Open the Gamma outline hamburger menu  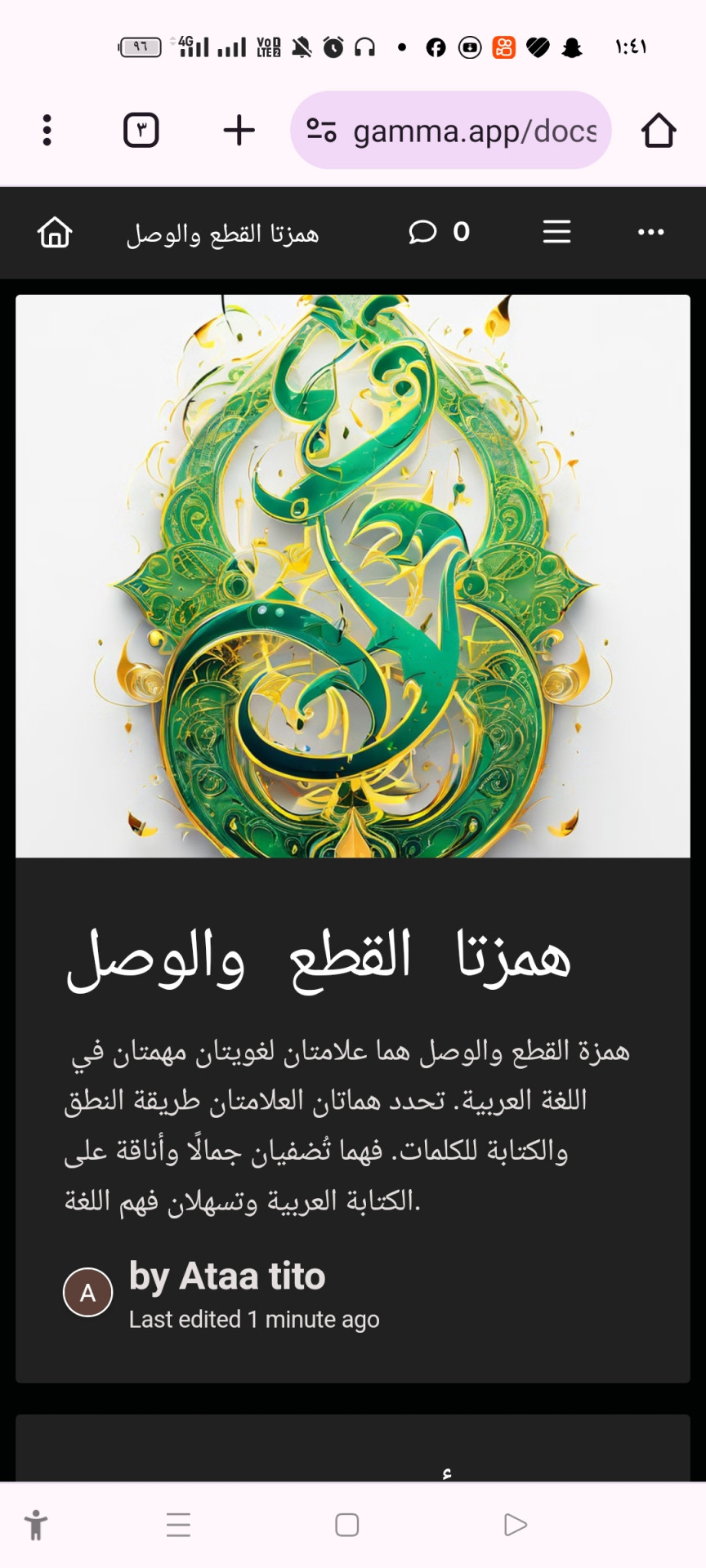[x=556, y=233]
